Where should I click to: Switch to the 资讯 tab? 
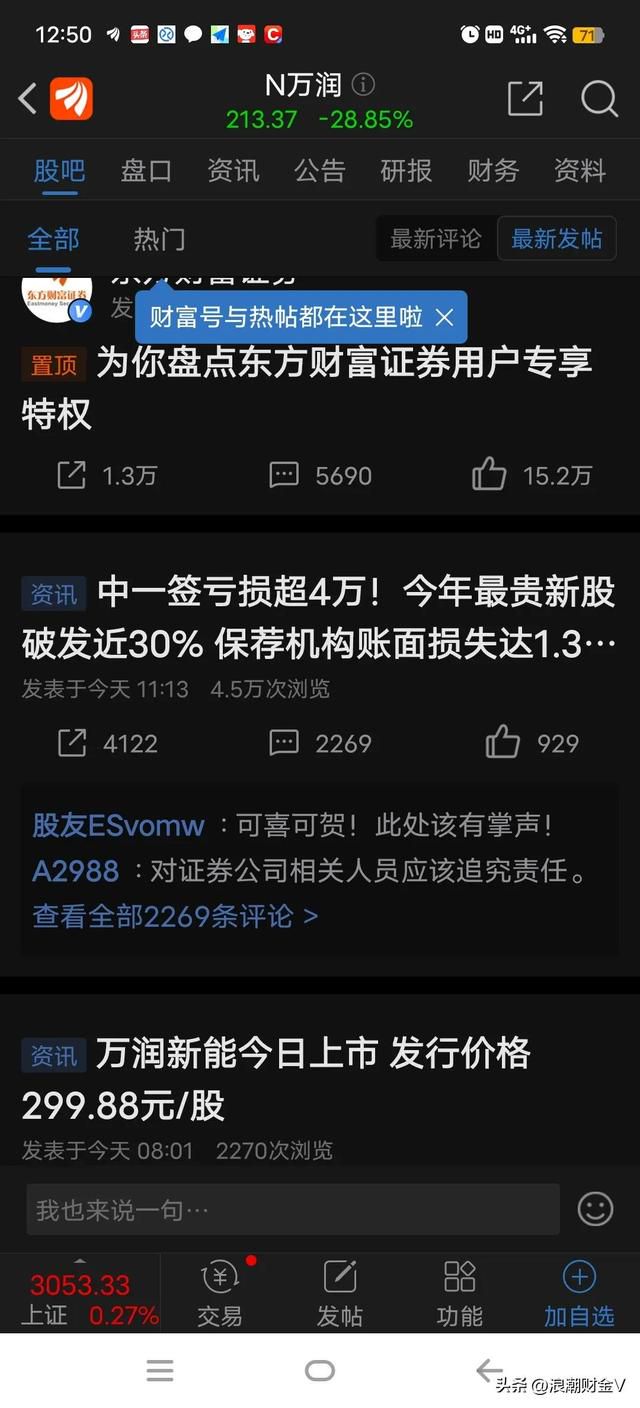coord(233,171)
